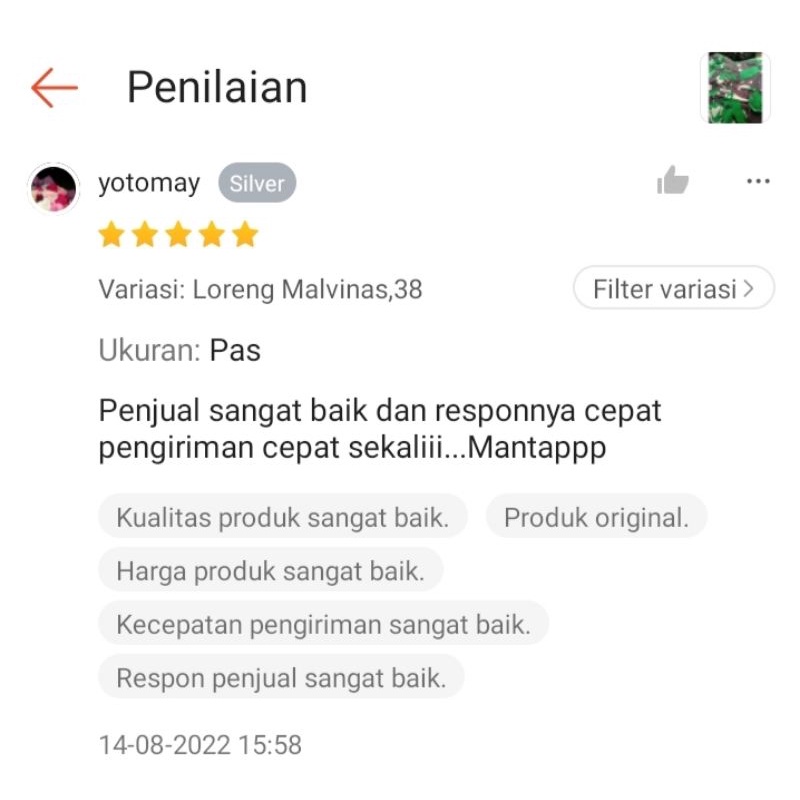Open the product thumbnail in the header
This screenshot has height=800, width=800.
pyautogui.click(x=735, y=88)
